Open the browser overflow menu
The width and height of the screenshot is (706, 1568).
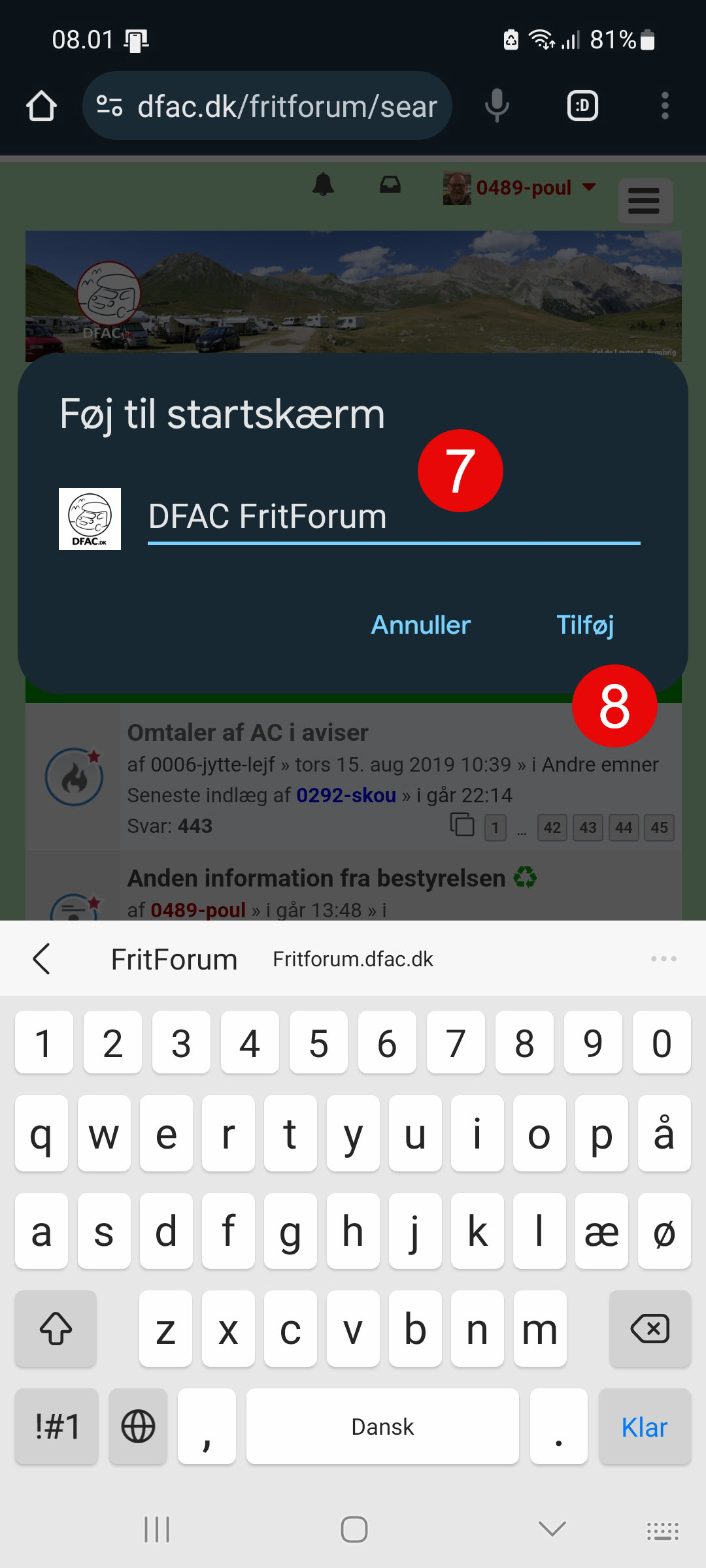tap(665, 106)
